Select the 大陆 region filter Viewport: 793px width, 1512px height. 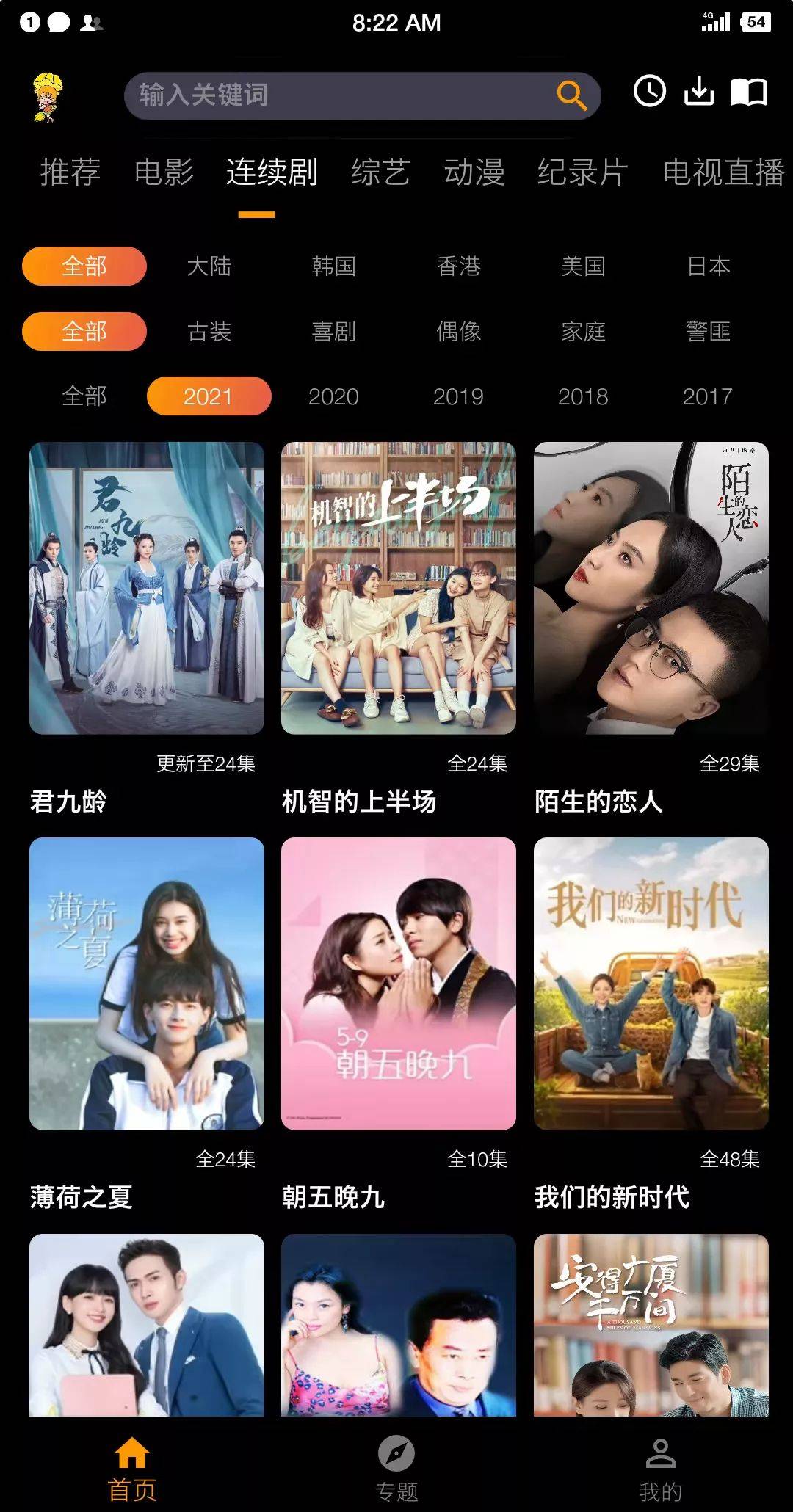pos(209,266)
